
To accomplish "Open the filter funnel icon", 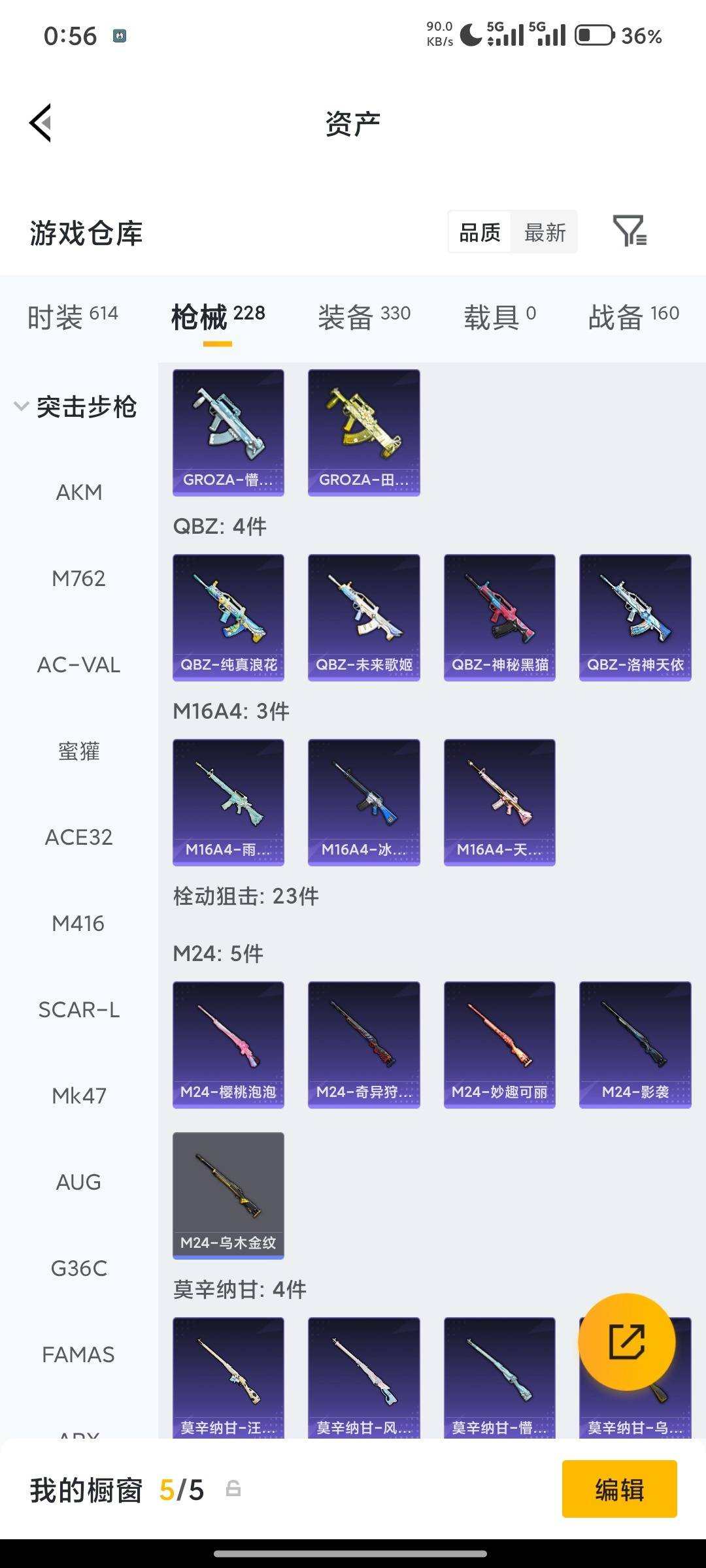I will (x=630, y=232).
